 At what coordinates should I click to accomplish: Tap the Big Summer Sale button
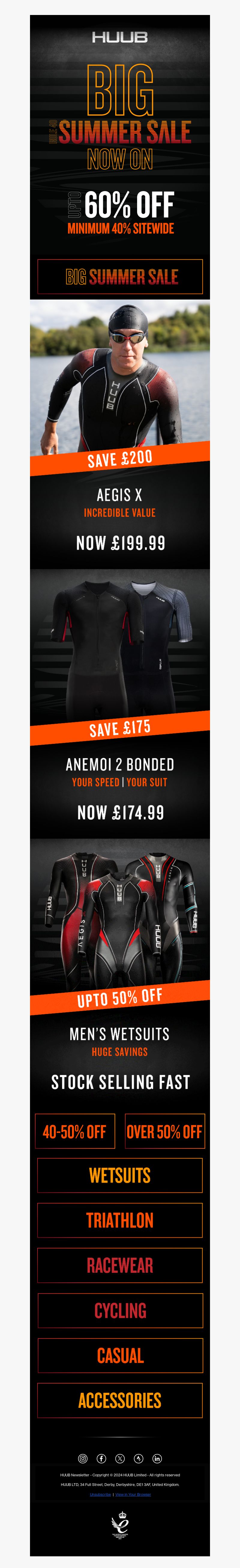tap(120, 276)
